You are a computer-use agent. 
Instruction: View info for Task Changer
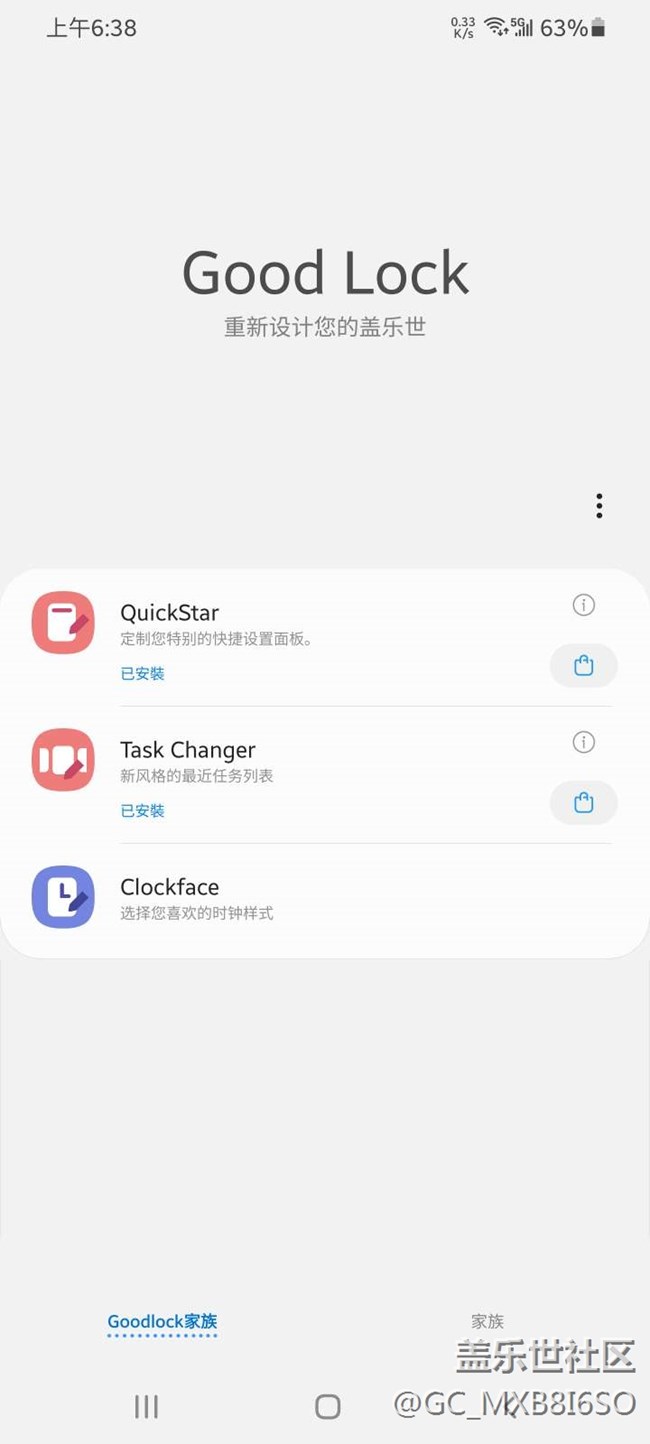(583, 742)
